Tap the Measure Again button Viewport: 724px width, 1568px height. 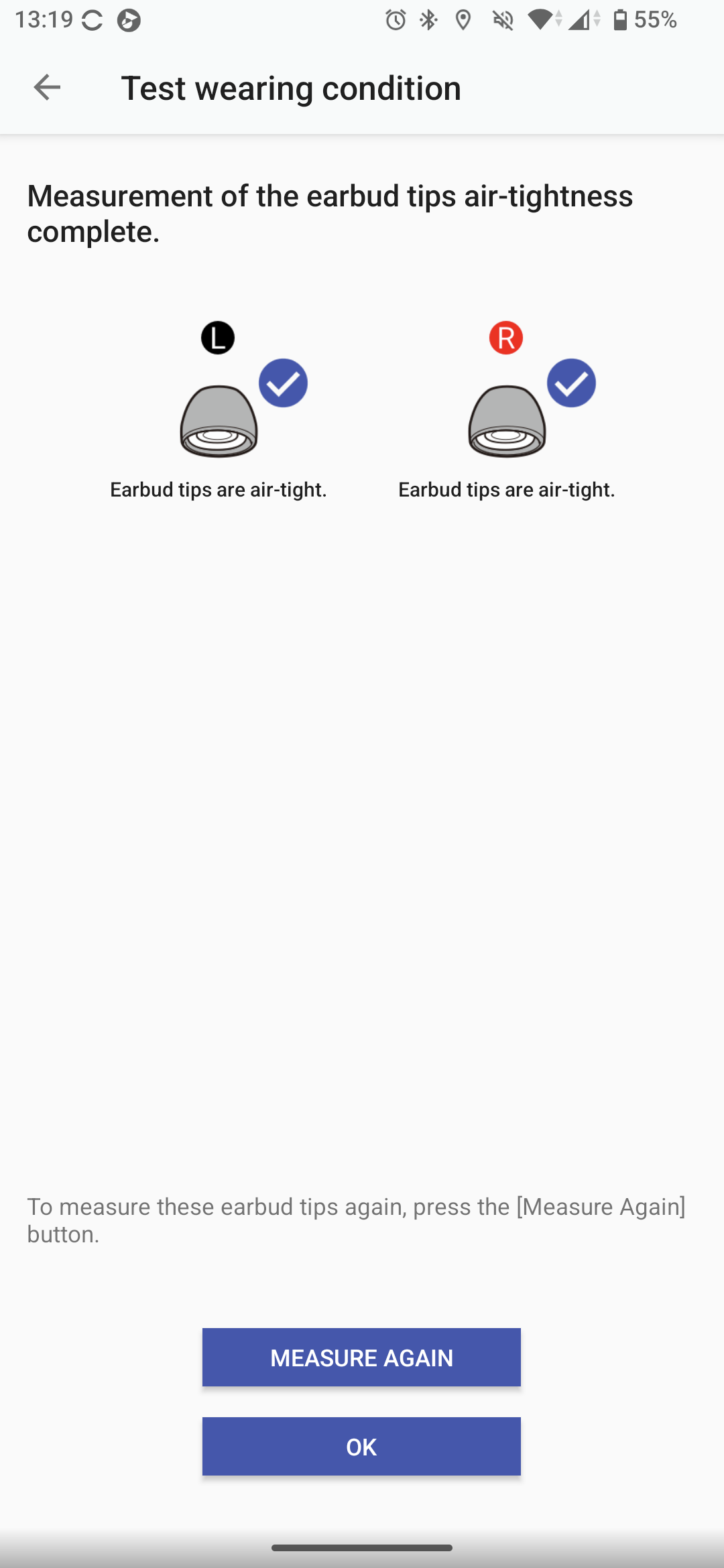click(x=361, y=1357)
